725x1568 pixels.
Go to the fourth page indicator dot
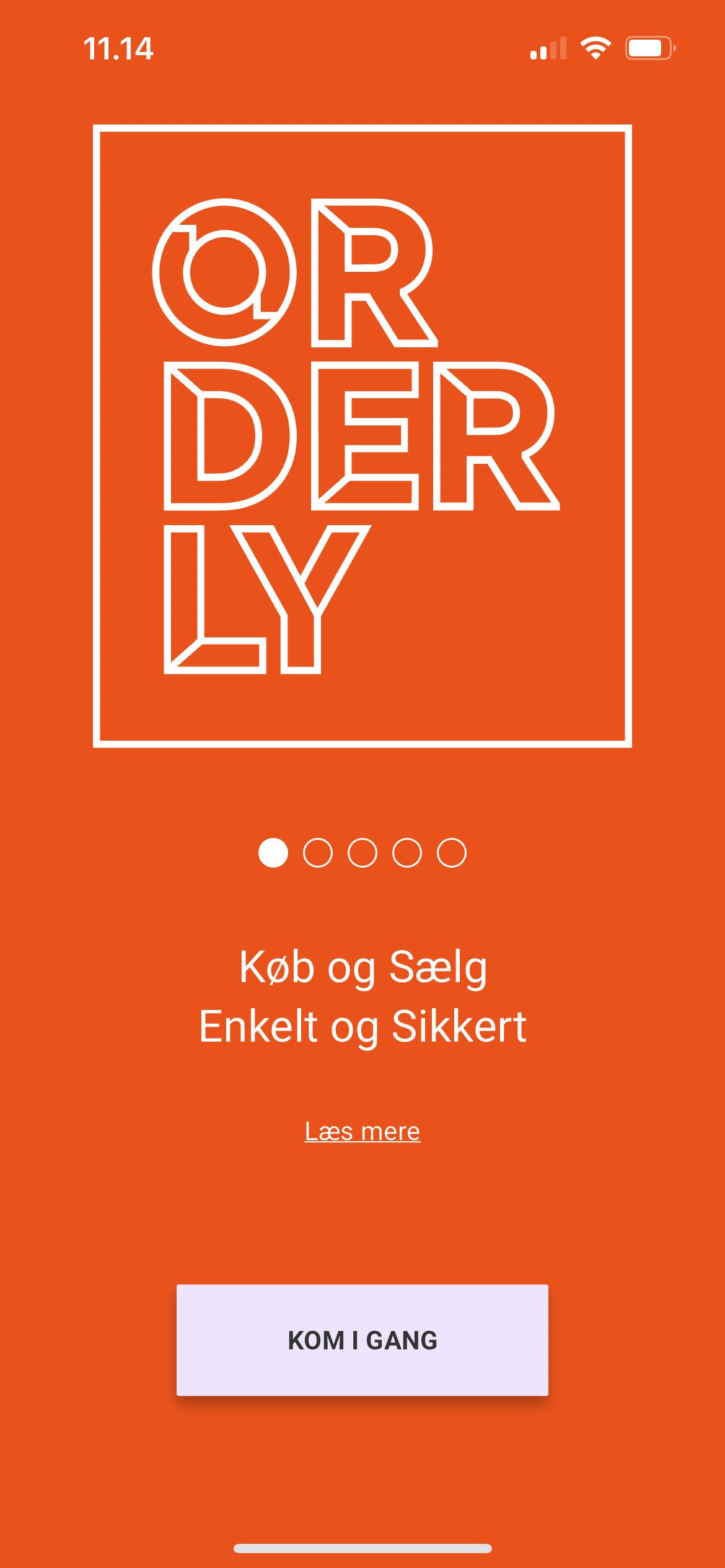point(407,853)
